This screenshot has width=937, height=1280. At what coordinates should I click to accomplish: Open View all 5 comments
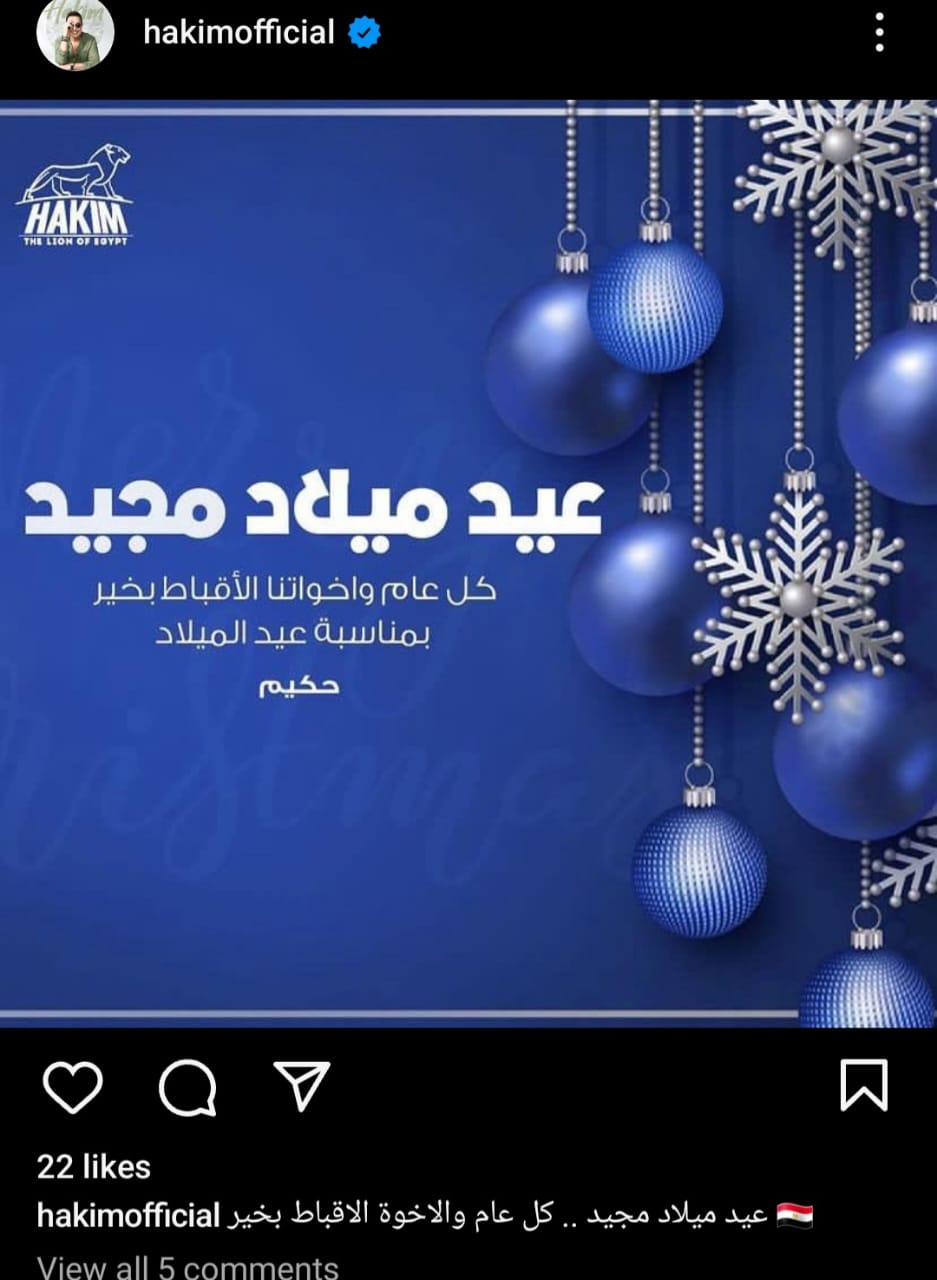[188, 1267]
